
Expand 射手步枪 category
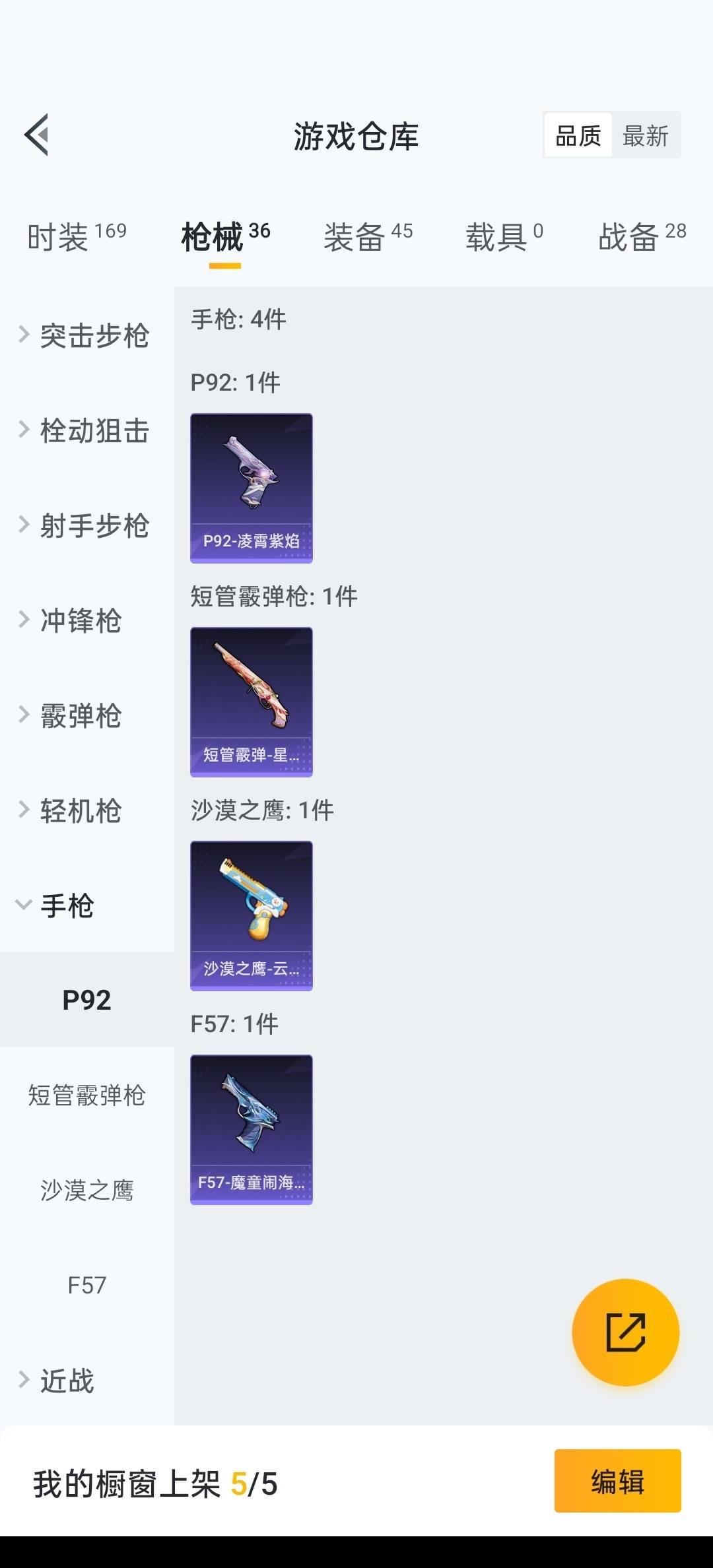click(x=86, y=526)
